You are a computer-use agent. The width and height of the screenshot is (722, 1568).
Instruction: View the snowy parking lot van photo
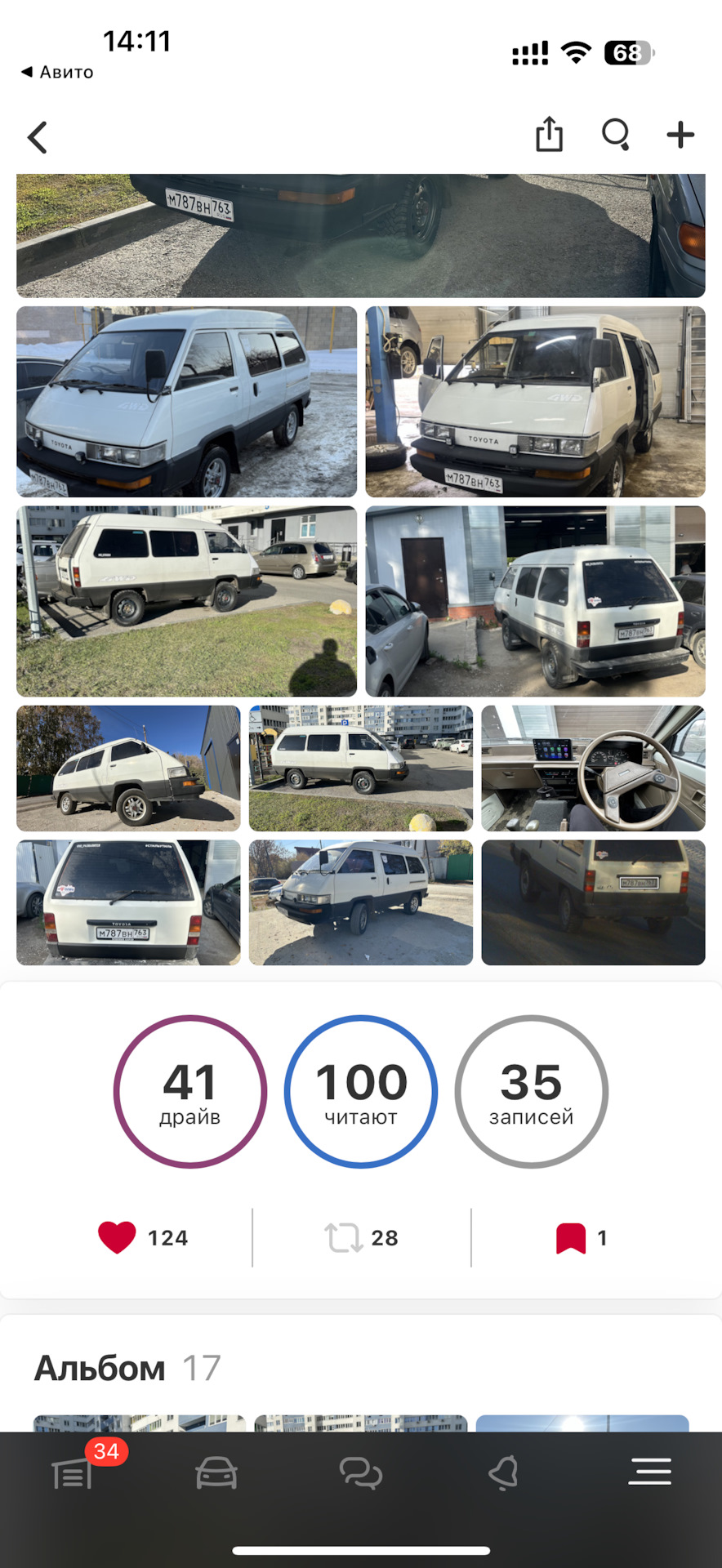point(185,402)
